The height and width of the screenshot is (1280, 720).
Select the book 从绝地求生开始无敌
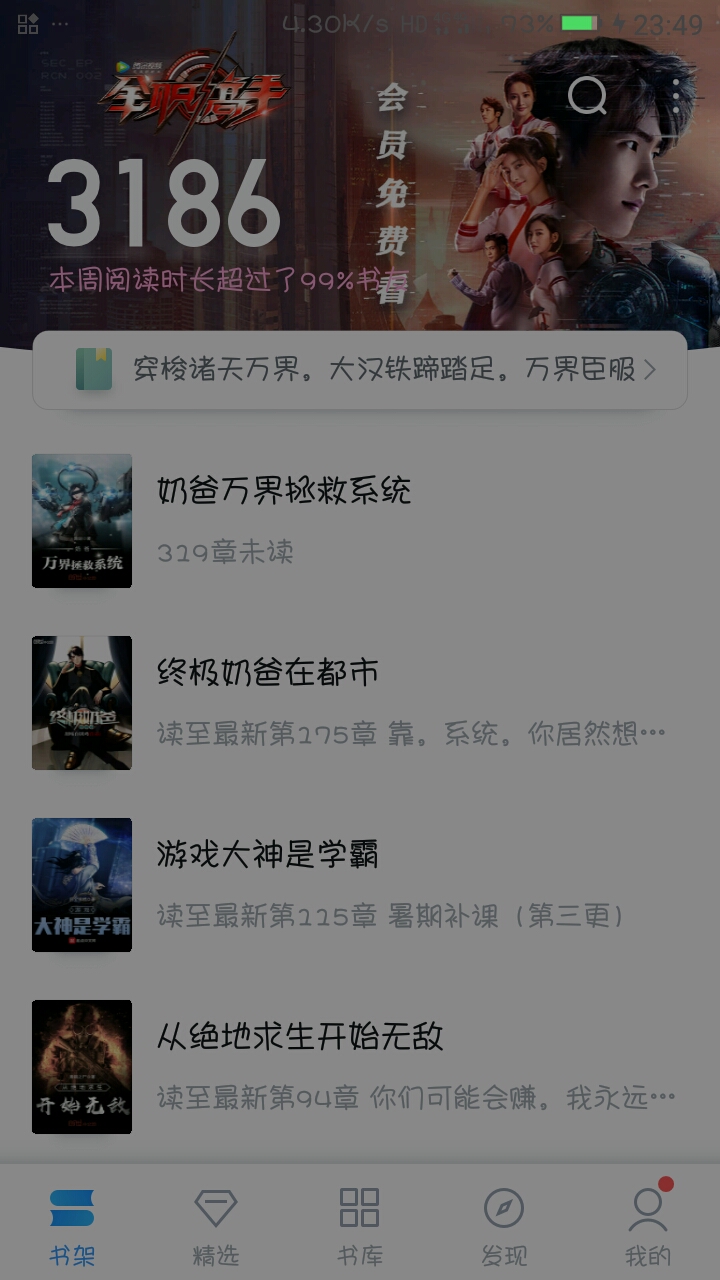pyautogui.click(x=300, y=1037)
